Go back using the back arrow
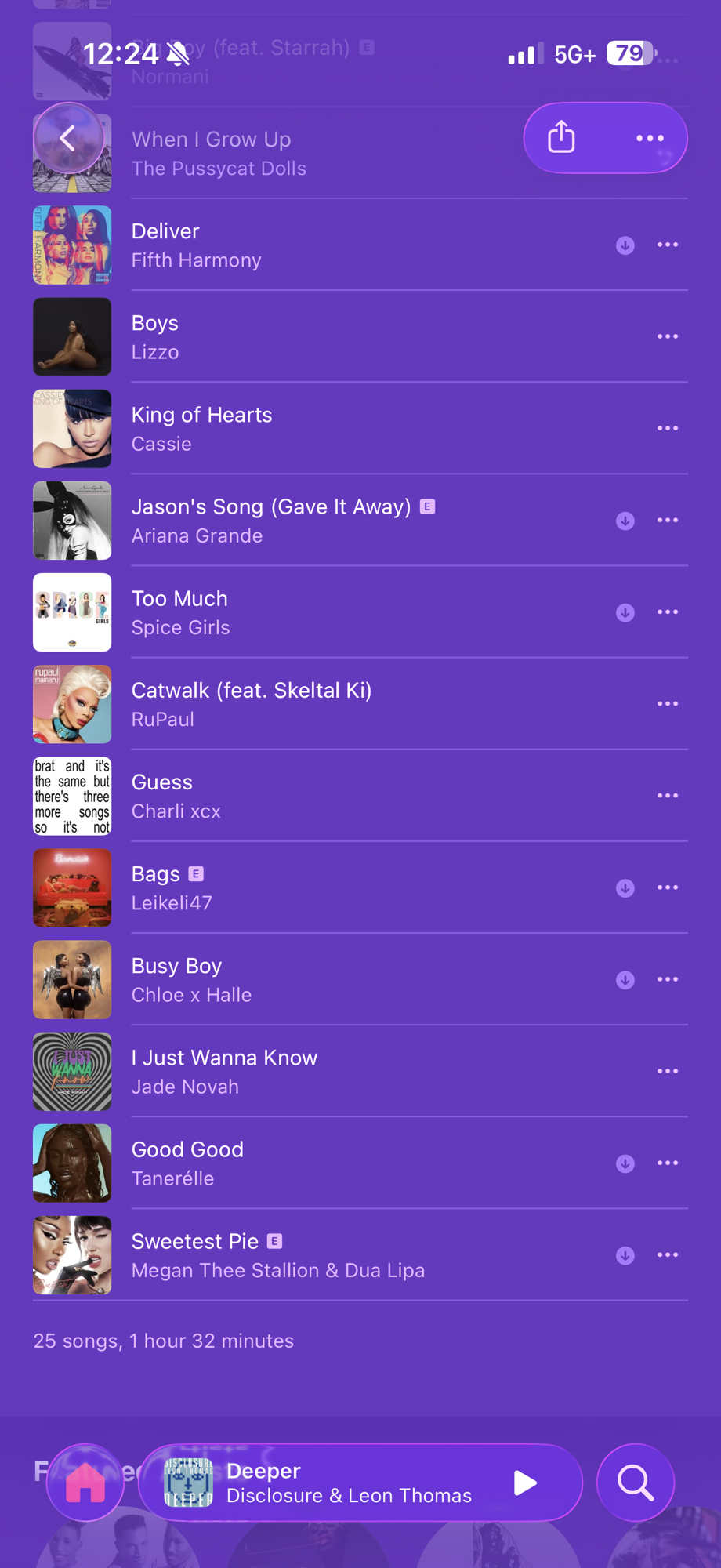 click(x=68, y=139)
